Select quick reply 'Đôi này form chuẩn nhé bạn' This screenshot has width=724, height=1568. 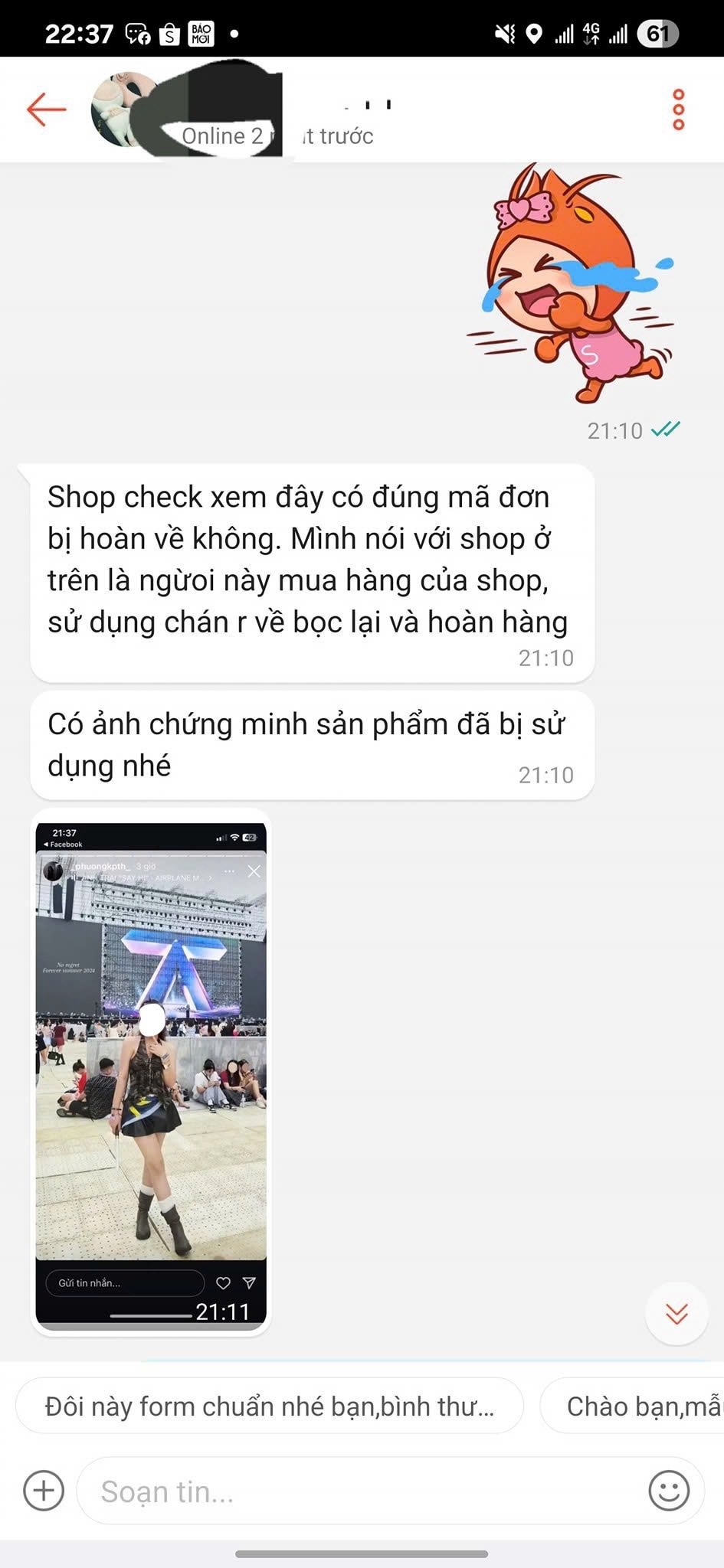[270, 1406]
